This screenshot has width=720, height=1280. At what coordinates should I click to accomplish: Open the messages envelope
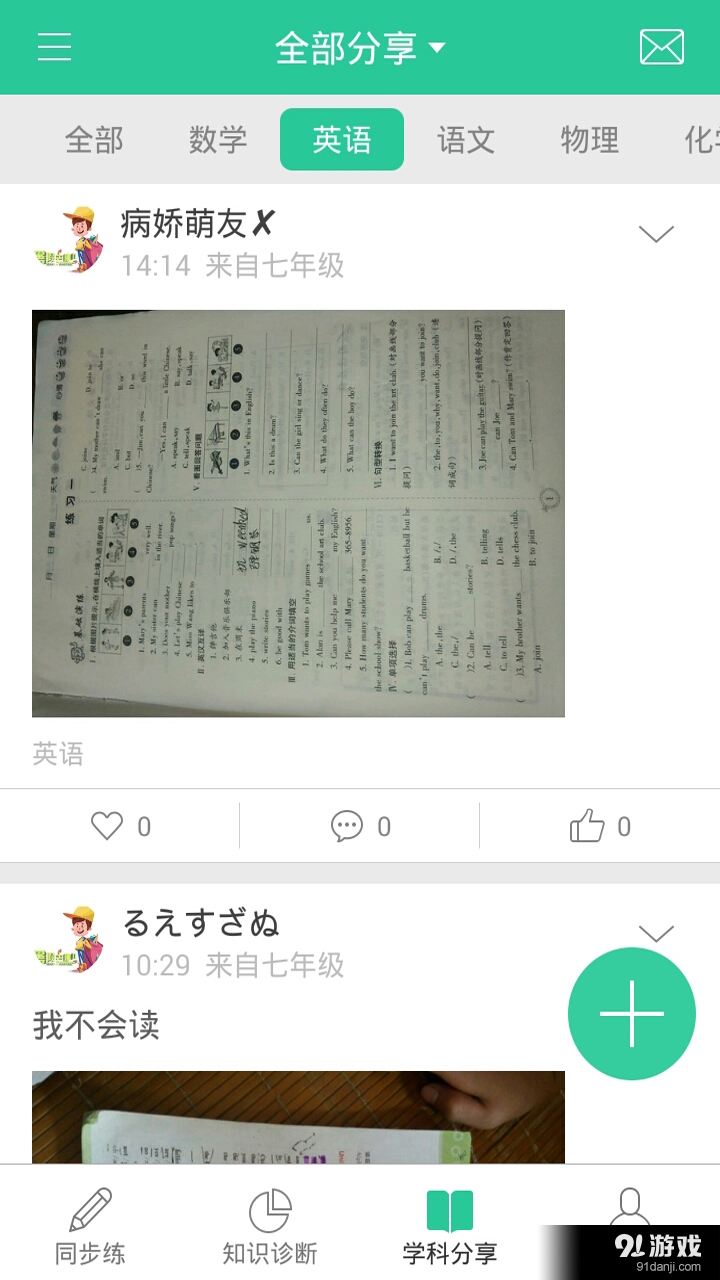(x=661, y=47)
